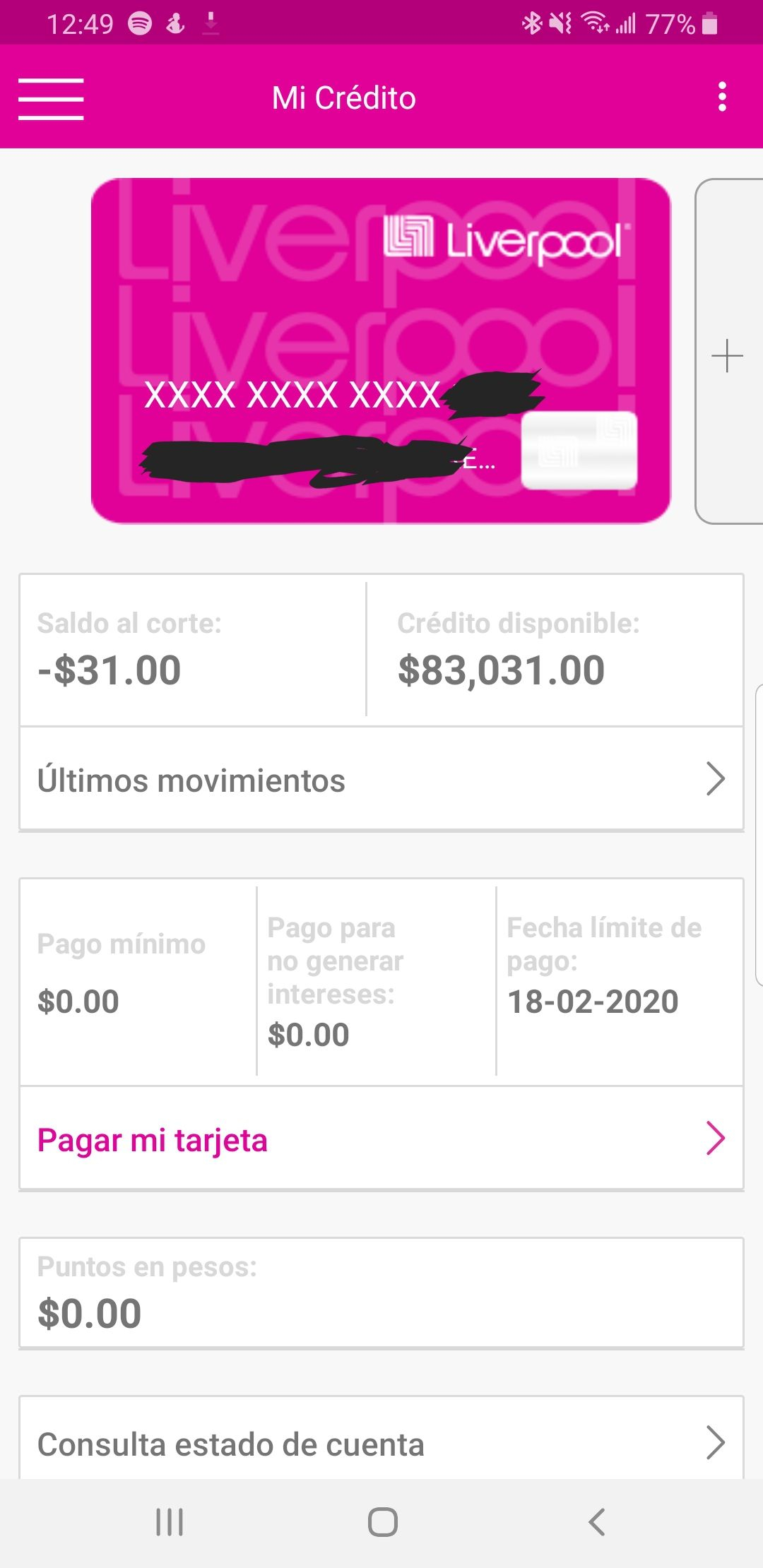The width and height of the screenshot is (763, 1568).
Task: Go to the home screen
Action: coord(382,1521)
